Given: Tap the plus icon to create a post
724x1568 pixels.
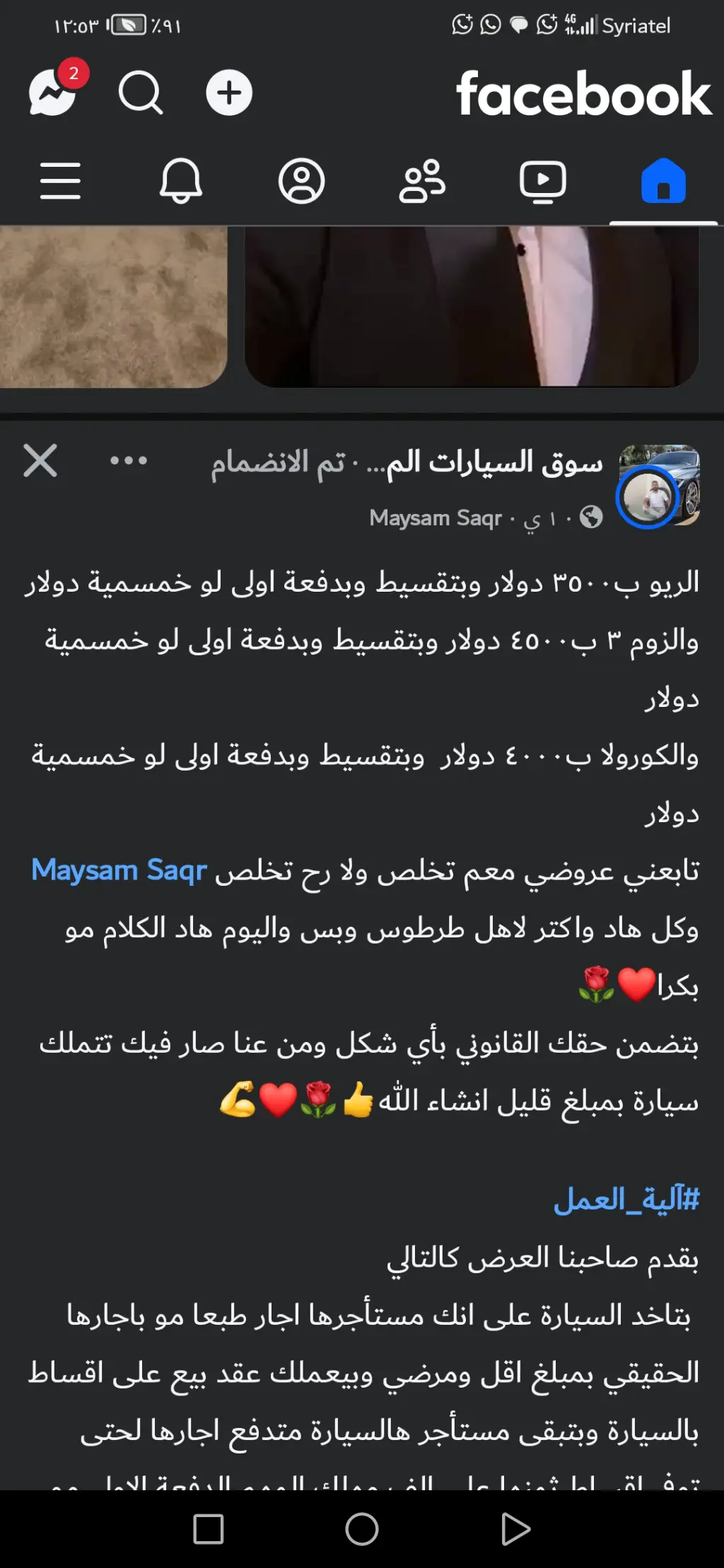Looking at the screenshot, I should (228, 92).
